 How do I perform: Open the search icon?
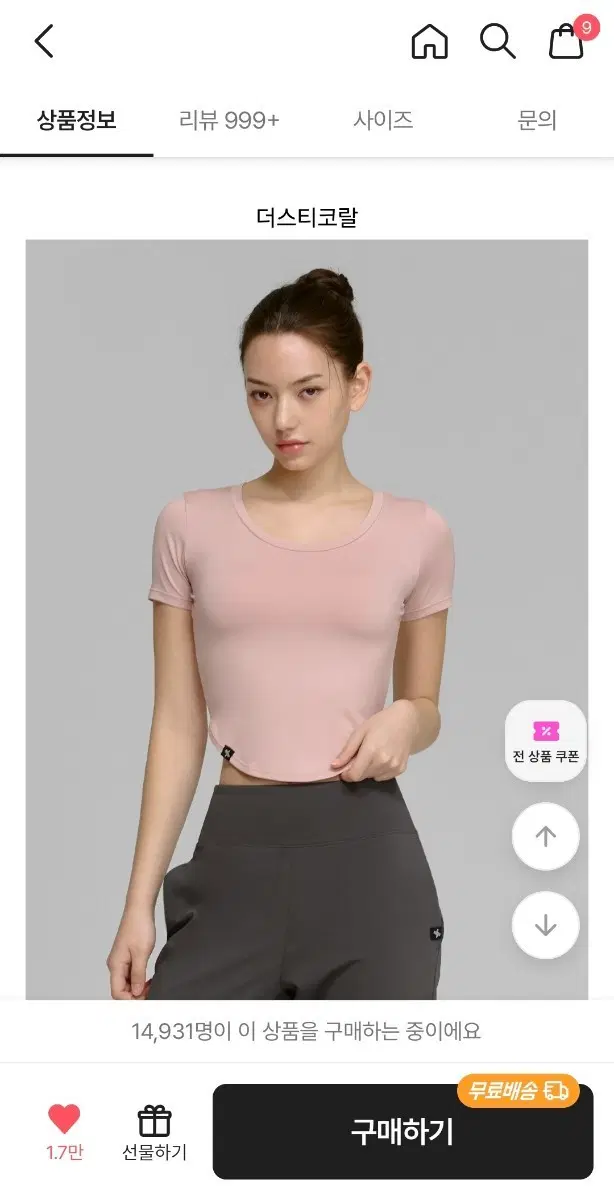point(497,41)
